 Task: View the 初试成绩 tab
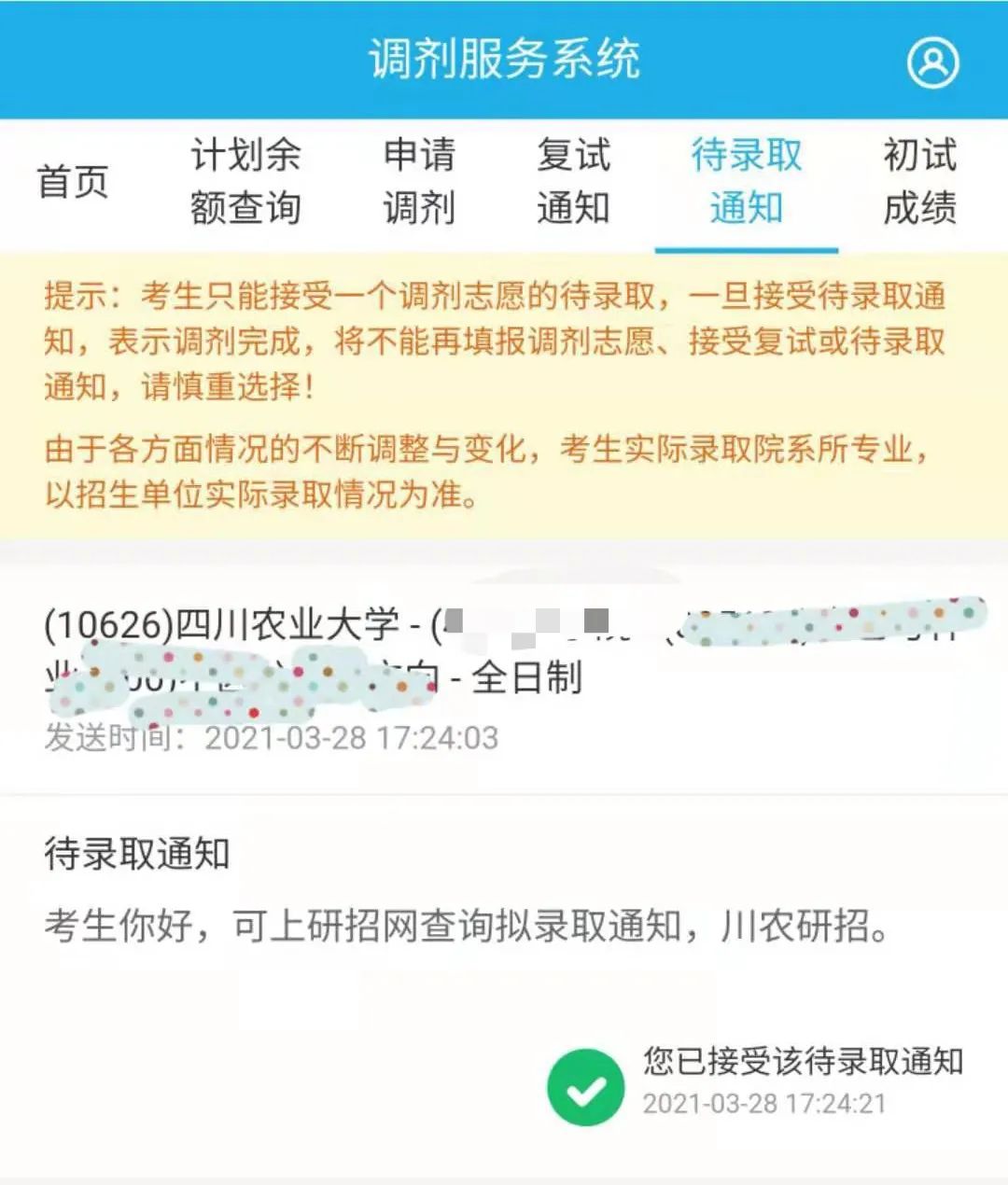point(919,181)
